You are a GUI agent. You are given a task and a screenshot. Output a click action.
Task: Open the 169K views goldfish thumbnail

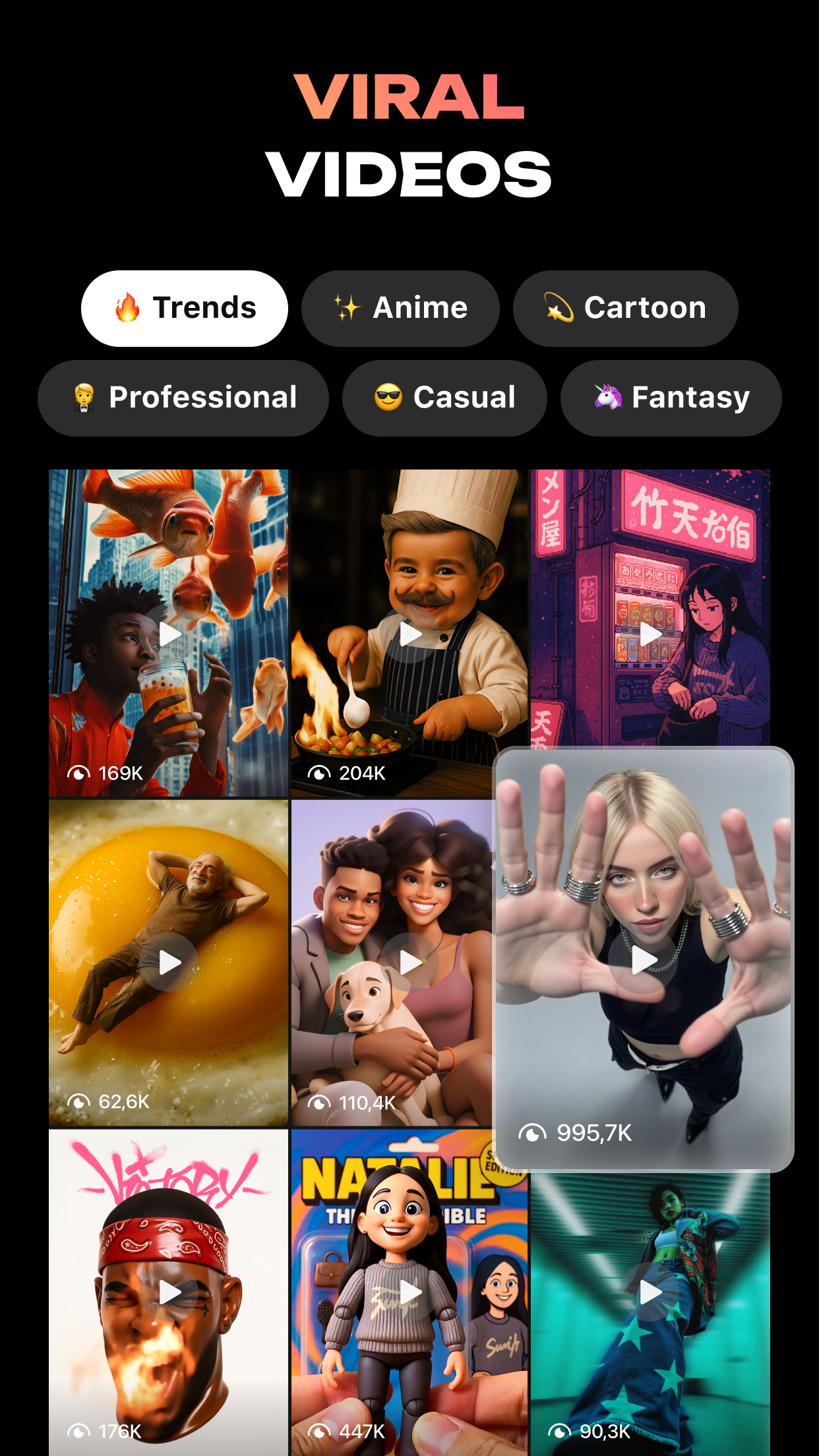tap(119, 774)
